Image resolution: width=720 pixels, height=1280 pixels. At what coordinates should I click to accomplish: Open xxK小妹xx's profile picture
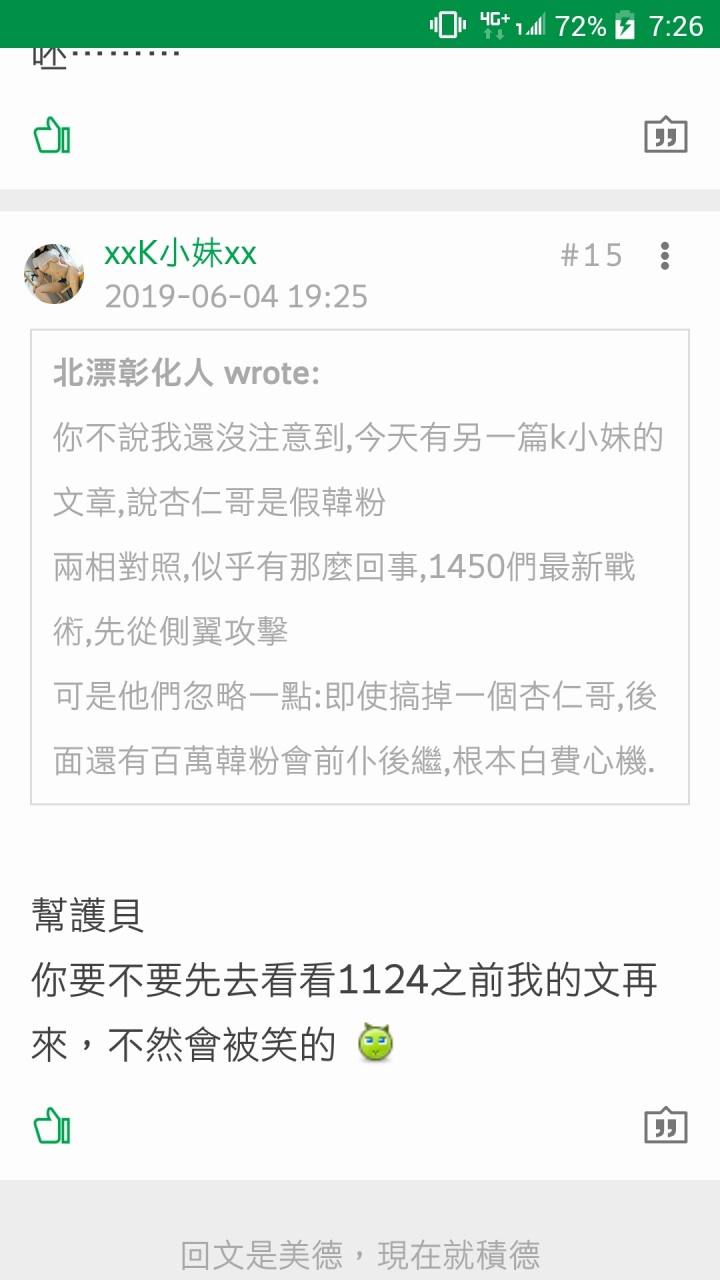54,273
